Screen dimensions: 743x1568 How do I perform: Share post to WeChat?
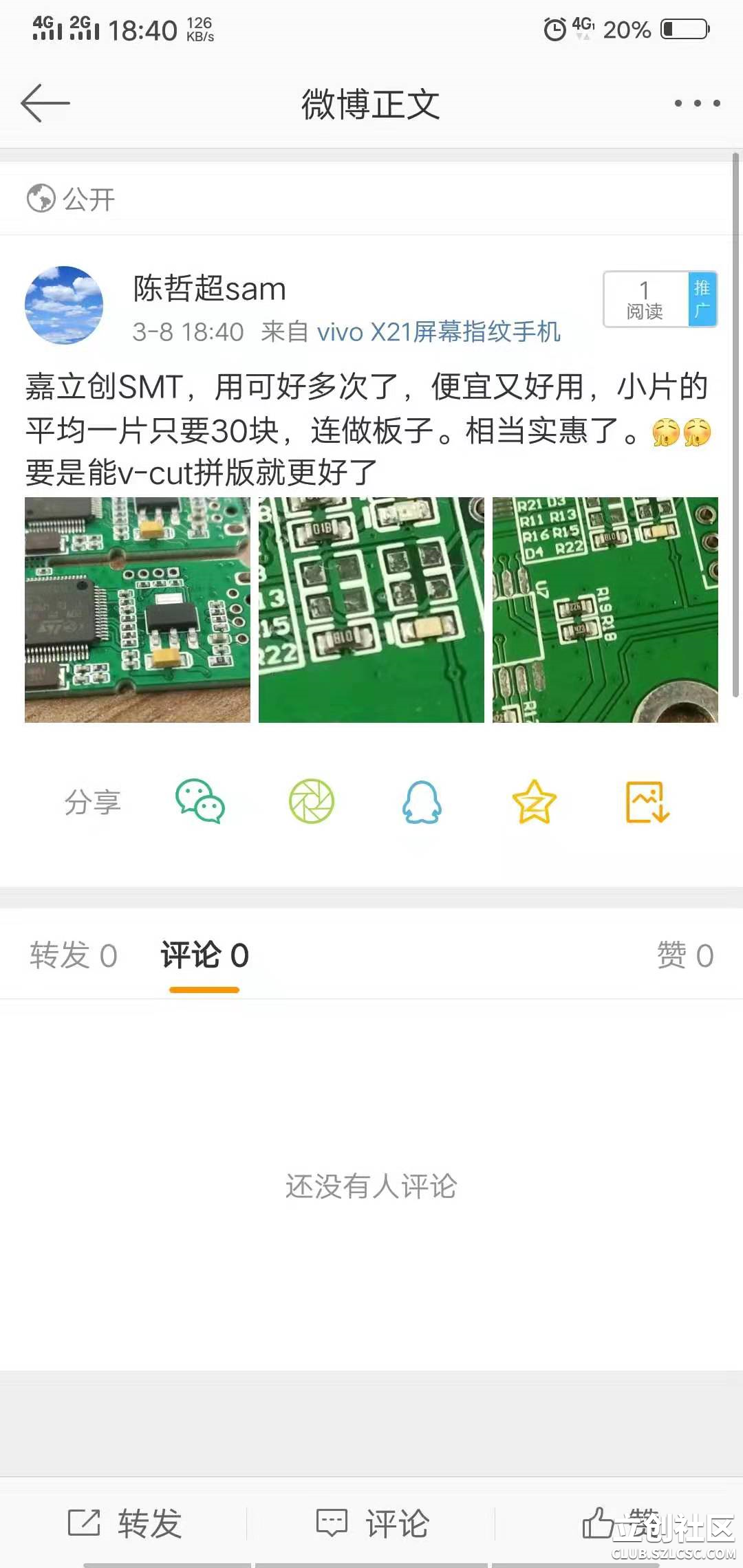coord(200,801)
